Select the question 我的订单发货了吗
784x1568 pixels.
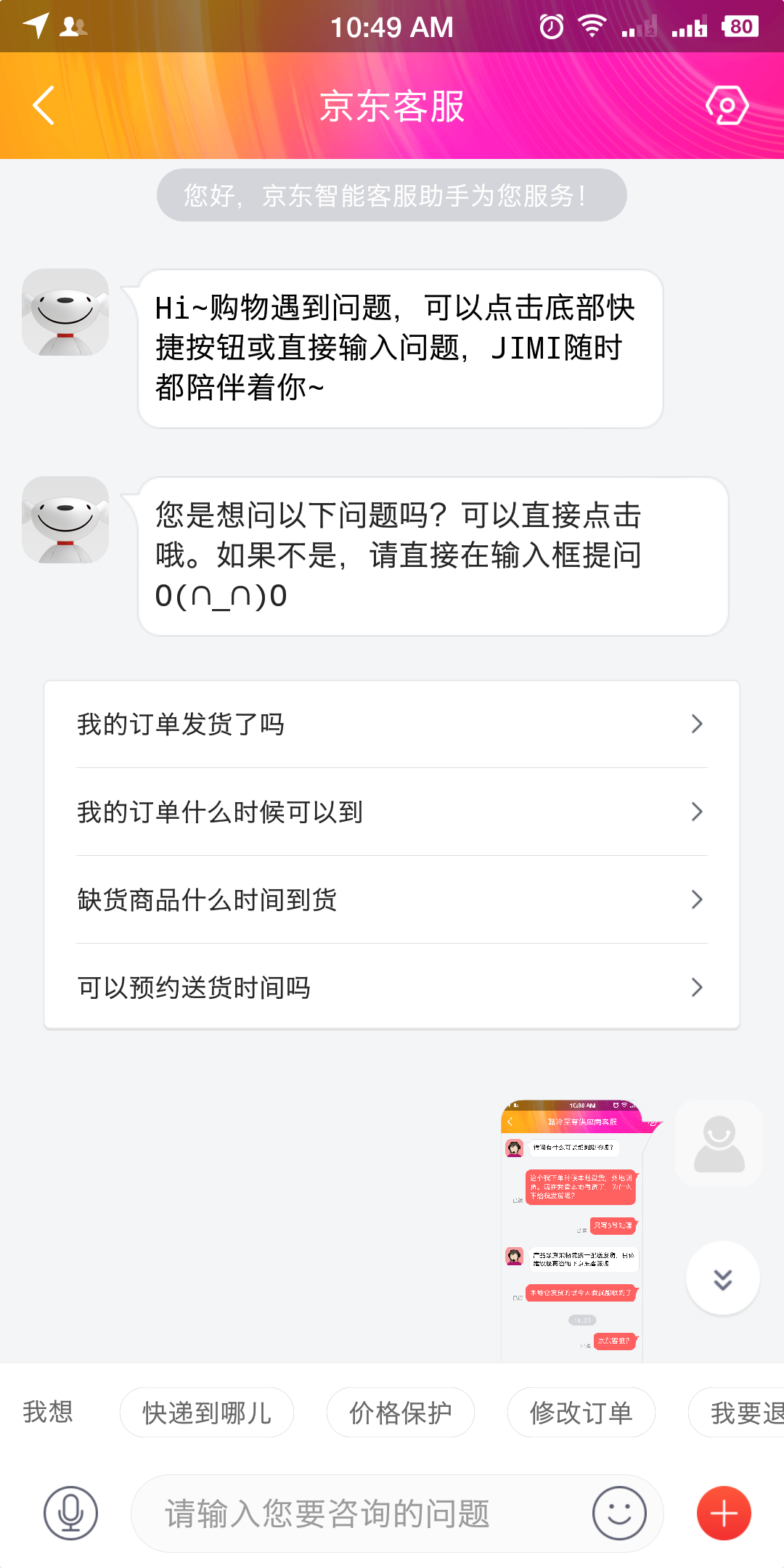pos(392,724)
